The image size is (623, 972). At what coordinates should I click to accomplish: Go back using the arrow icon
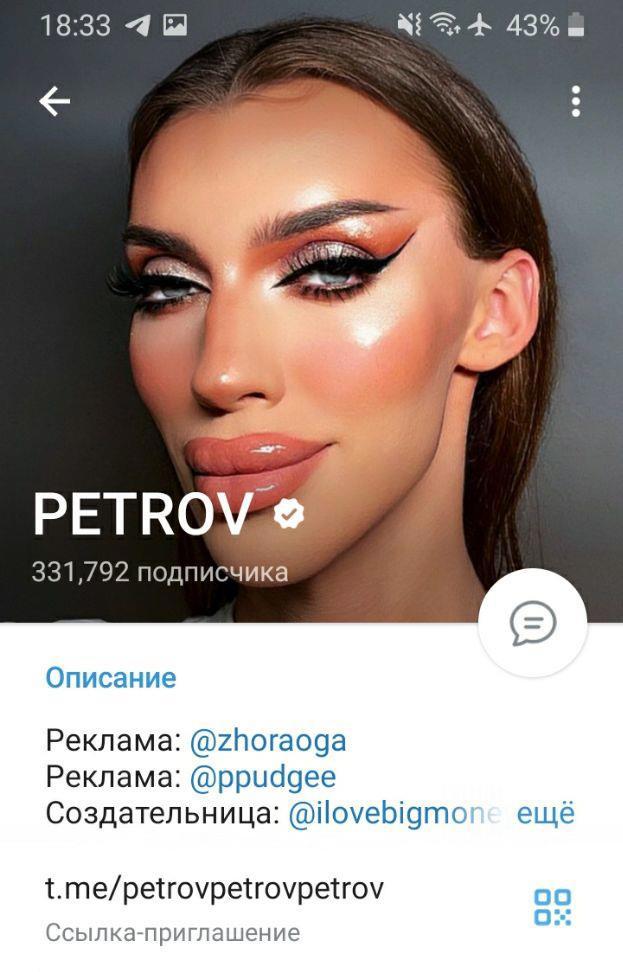tap(54, 101)
